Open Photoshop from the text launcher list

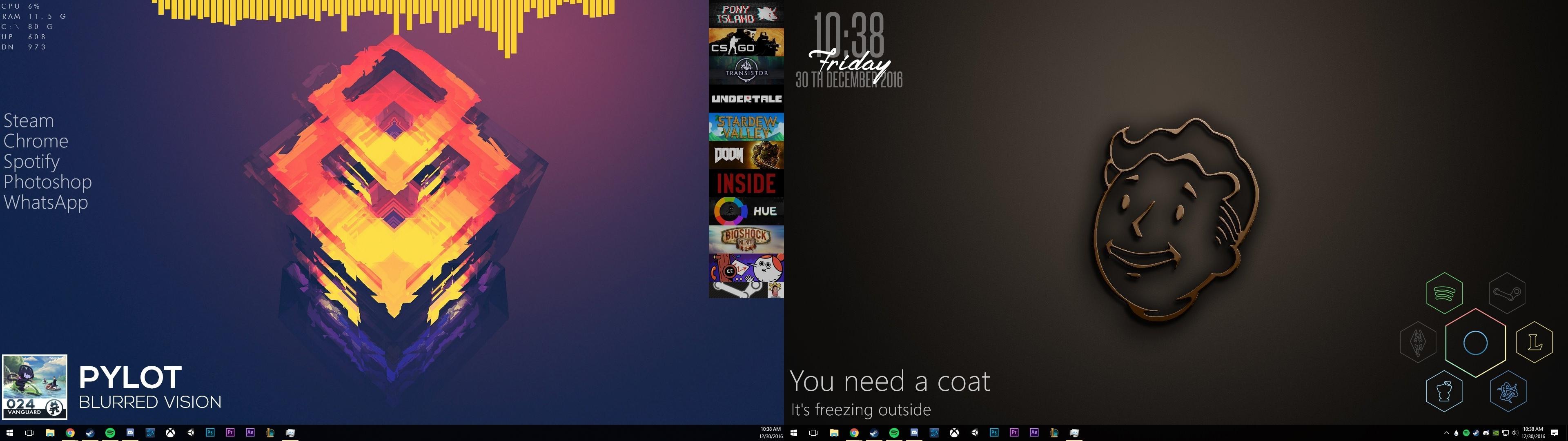(47, 182)
